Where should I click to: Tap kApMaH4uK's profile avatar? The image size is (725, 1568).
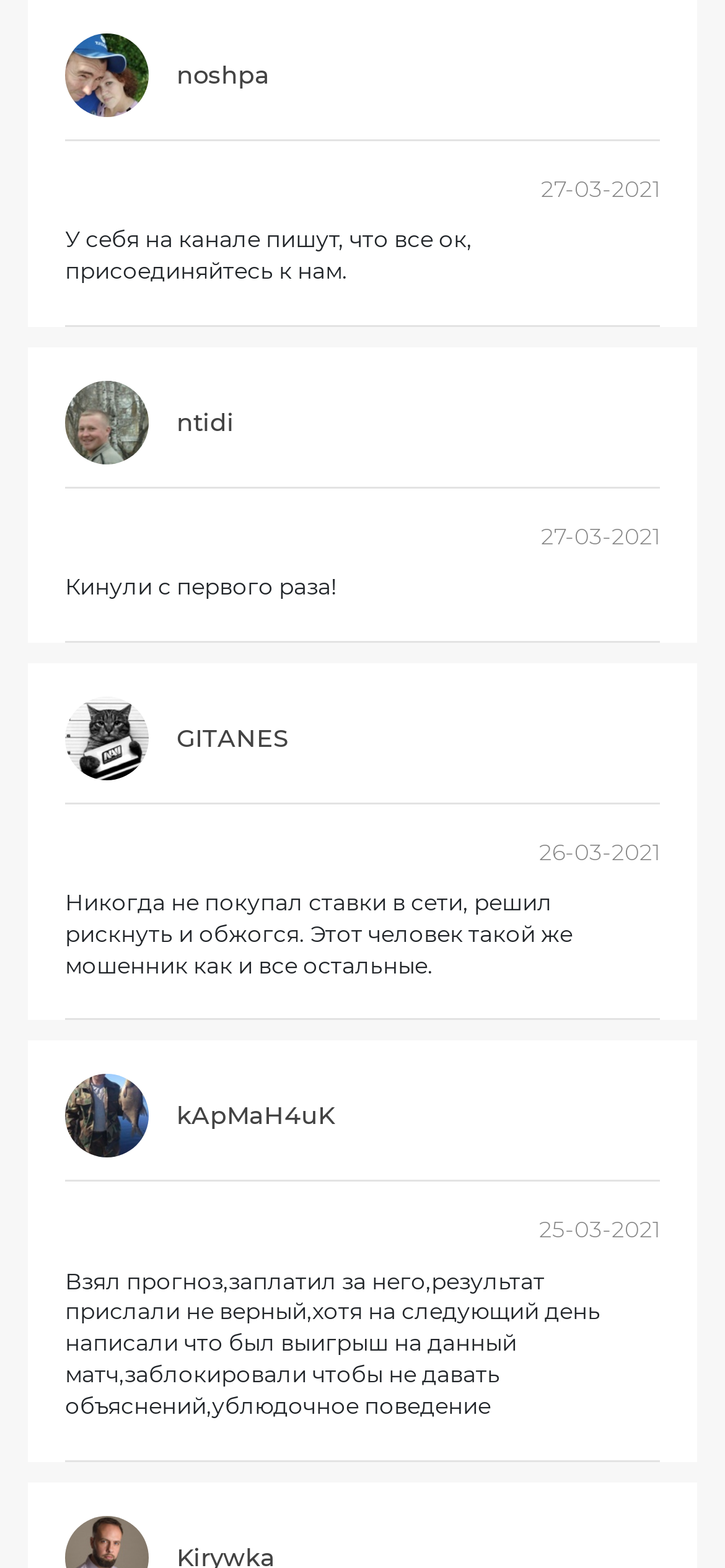coord(107,1115)
